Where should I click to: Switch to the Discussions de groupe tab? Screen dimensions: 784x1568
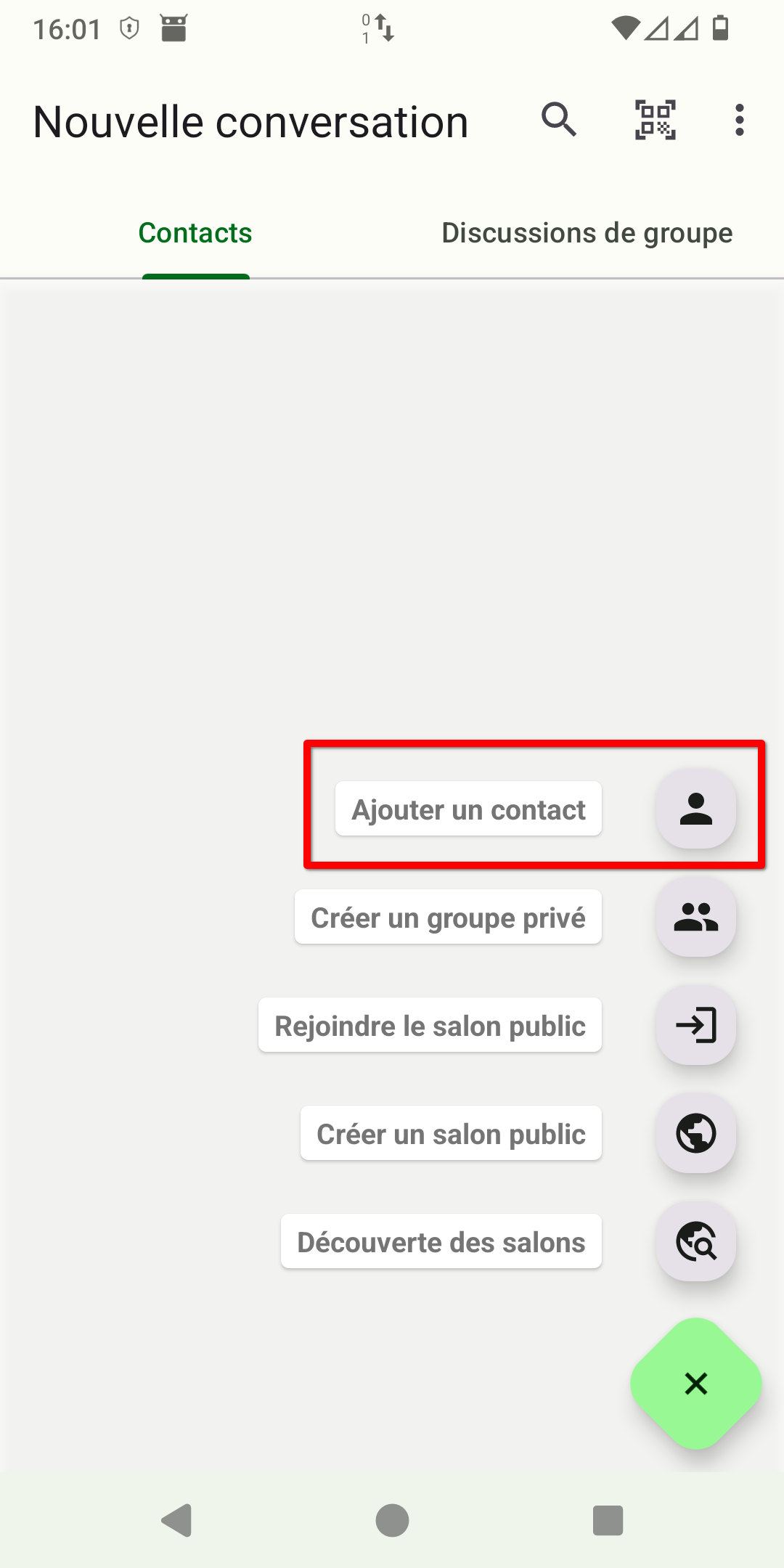tap(587, 233)
